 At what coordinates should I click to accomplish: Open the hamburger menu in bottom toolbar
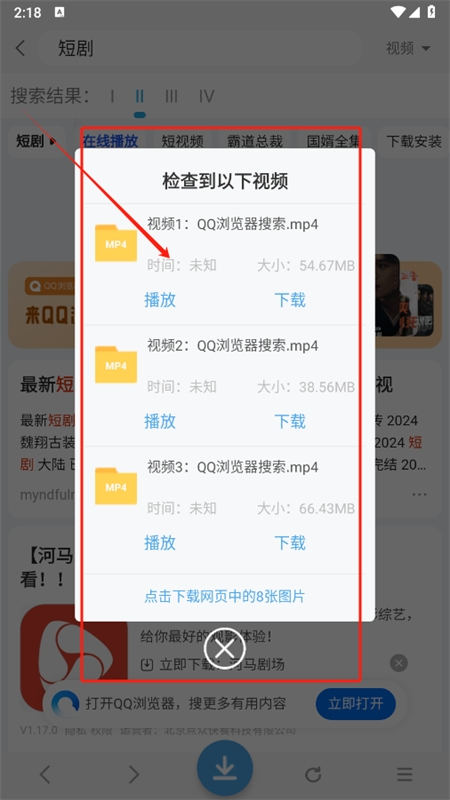(x=405, y=774)
